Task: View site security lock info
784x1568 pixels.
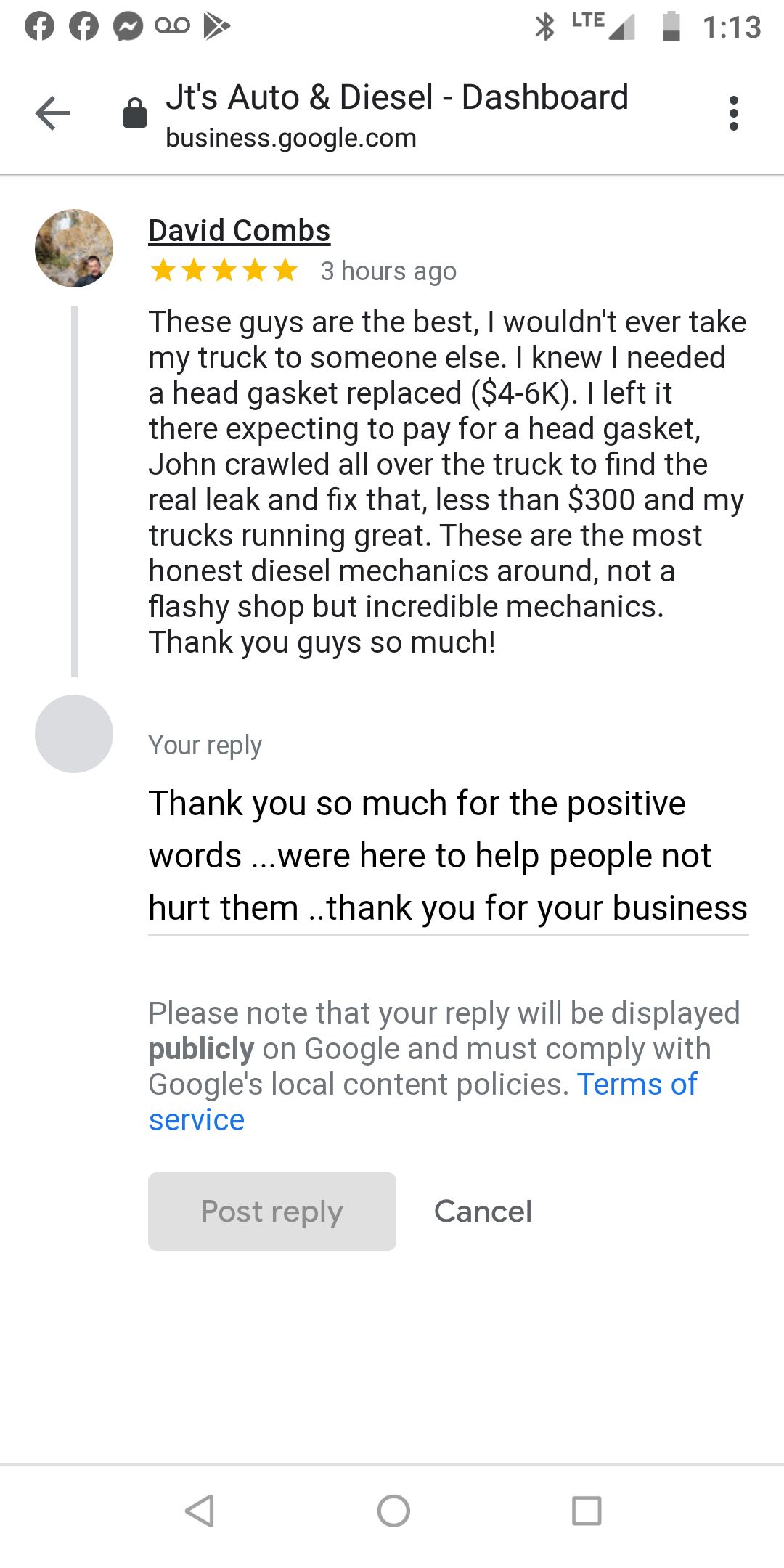Action: click(x=135, y=113)
